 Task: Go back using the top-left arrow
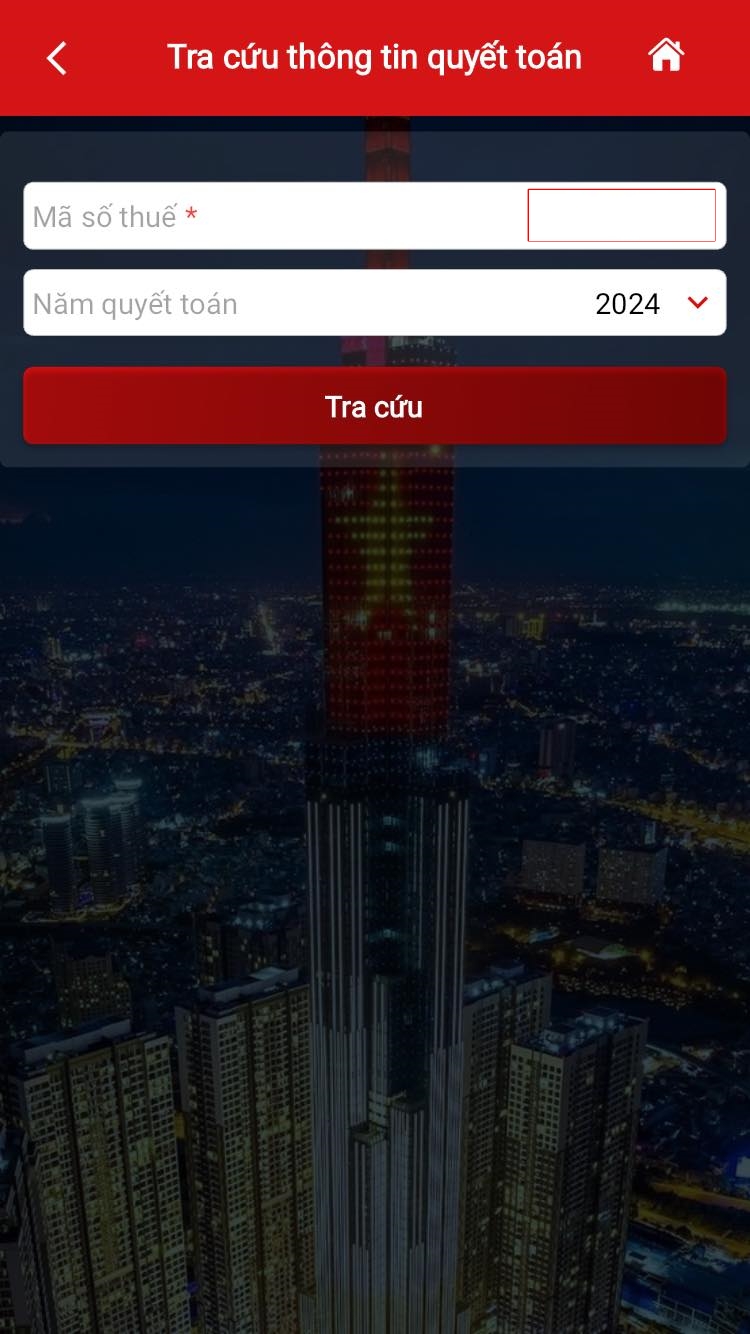tap(57, 58)
